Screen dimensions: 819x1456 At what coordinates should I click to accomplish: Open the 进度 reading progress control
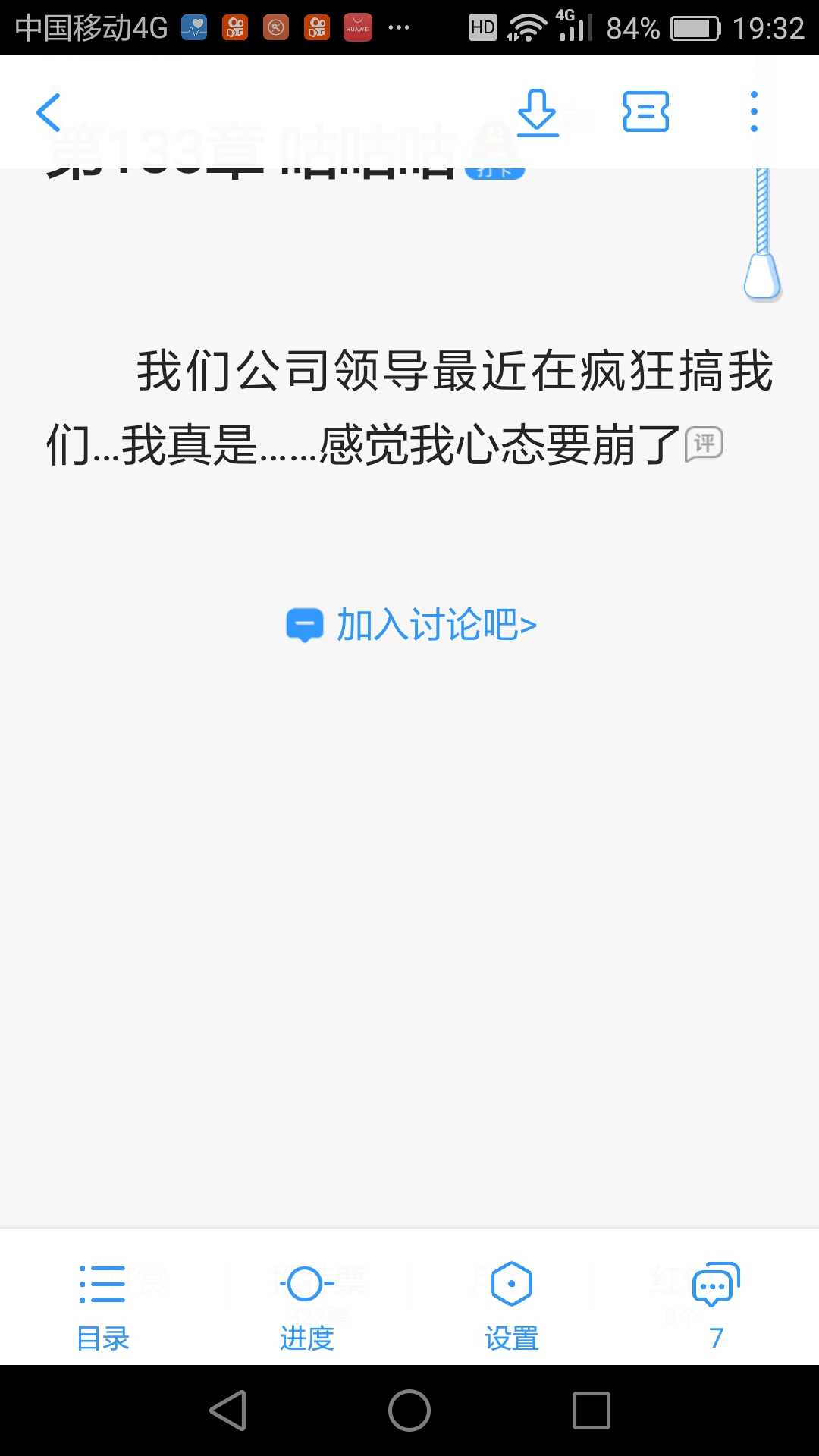306,1306
